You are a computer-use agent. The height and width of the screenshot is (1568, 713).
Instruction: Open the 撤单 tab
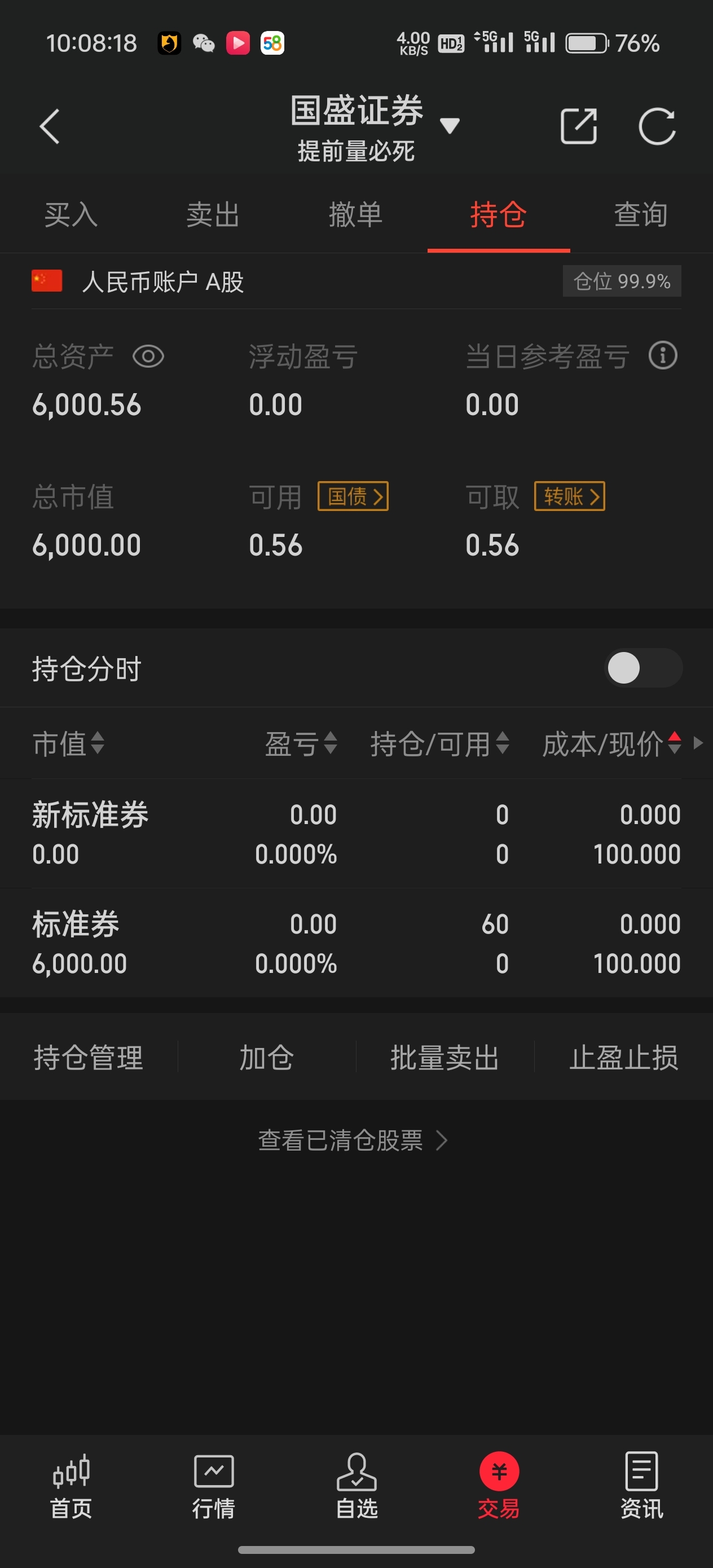click(356, 215)
